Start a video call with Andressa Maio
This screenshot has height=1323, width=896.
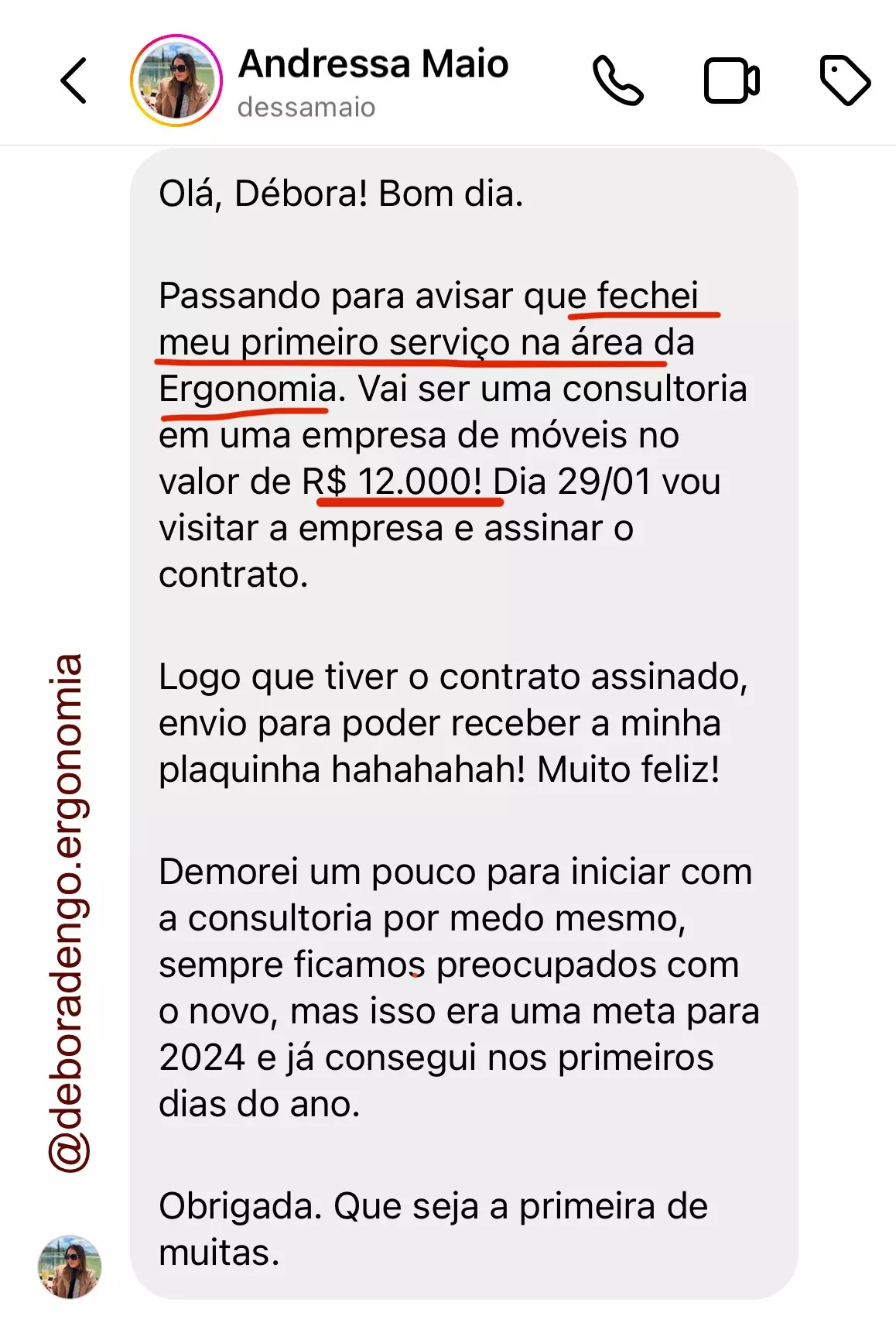(x=731, y=81)
